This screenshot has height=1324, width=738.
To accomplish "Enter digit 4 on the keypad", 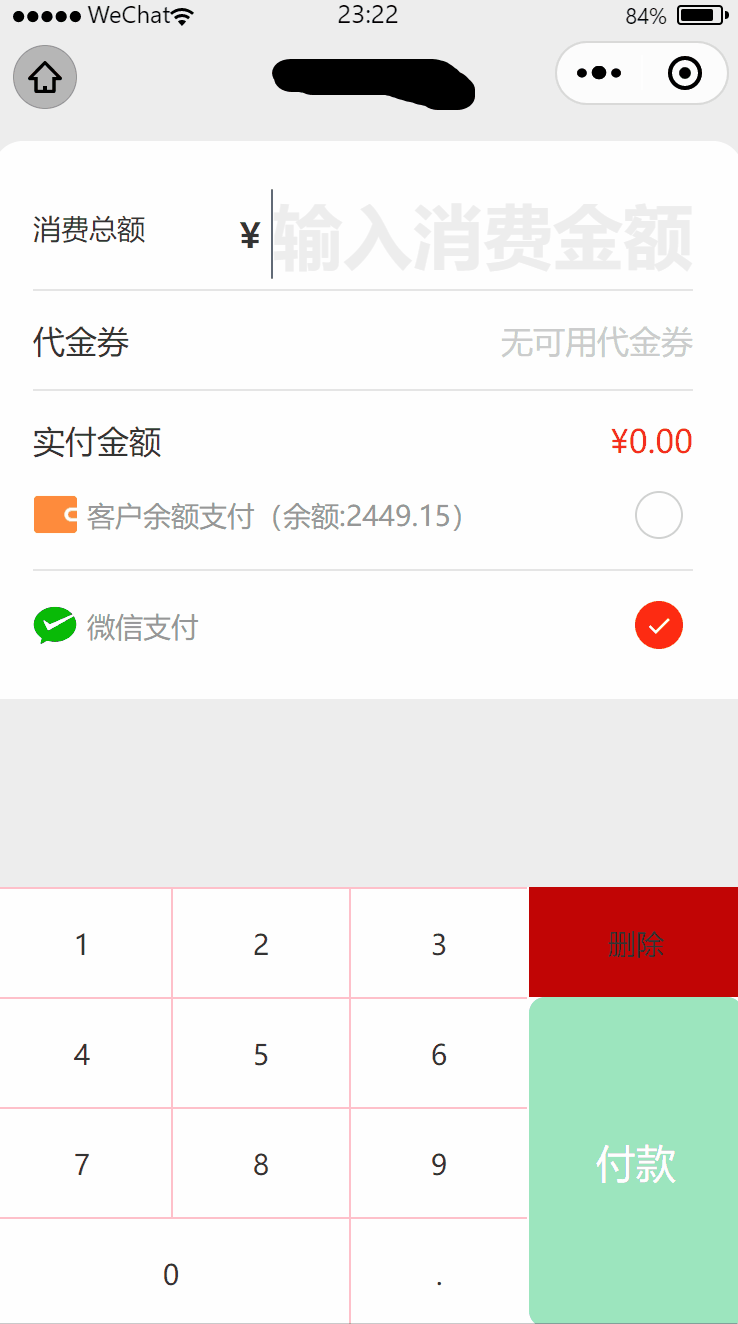I will pos(83,1054).
